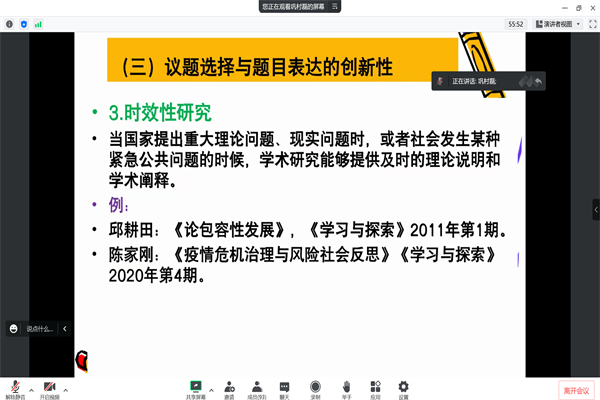
Task: Expand video options next to camera
Action: point(67,388)
